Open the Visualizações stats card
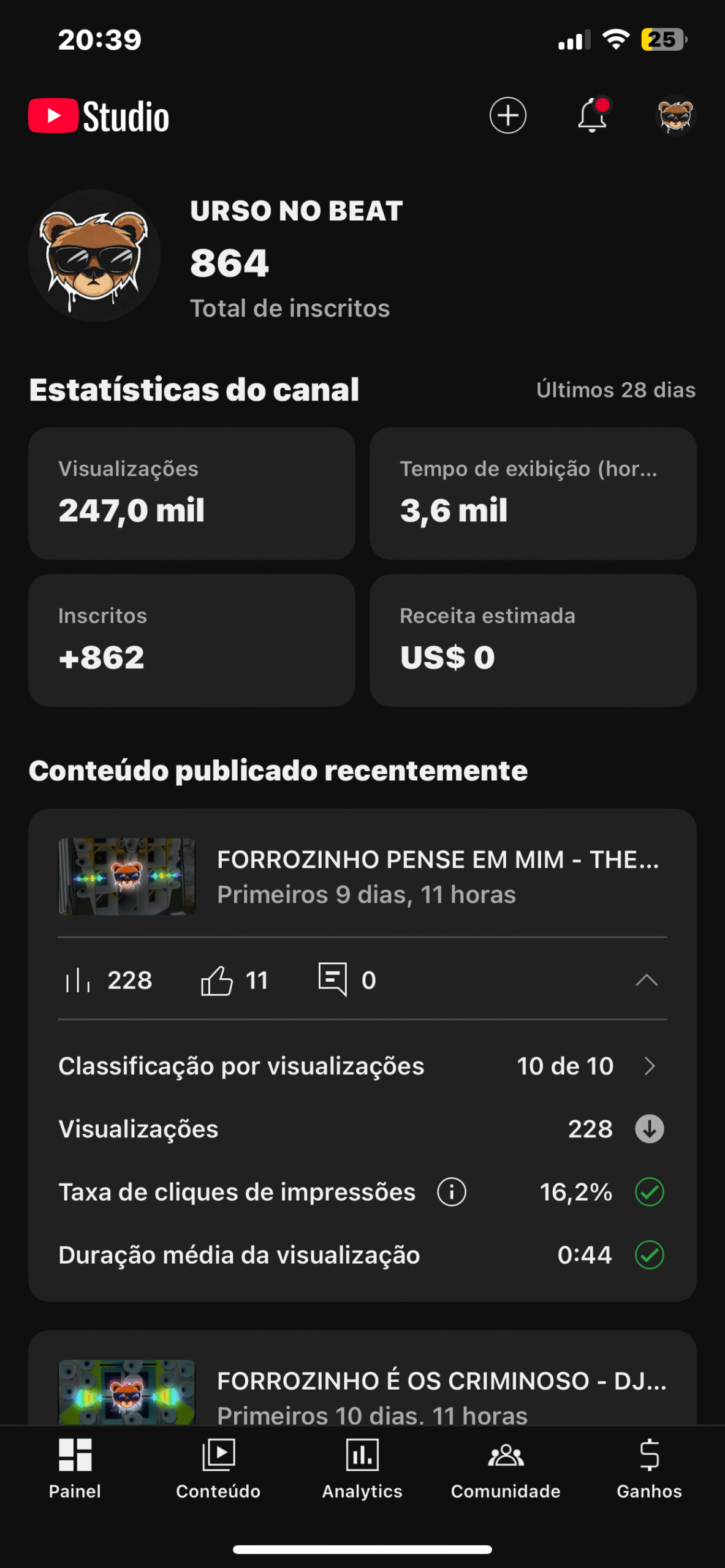Screen dimensions: 725x1568 pyautogui.click(x=191, y=493)
